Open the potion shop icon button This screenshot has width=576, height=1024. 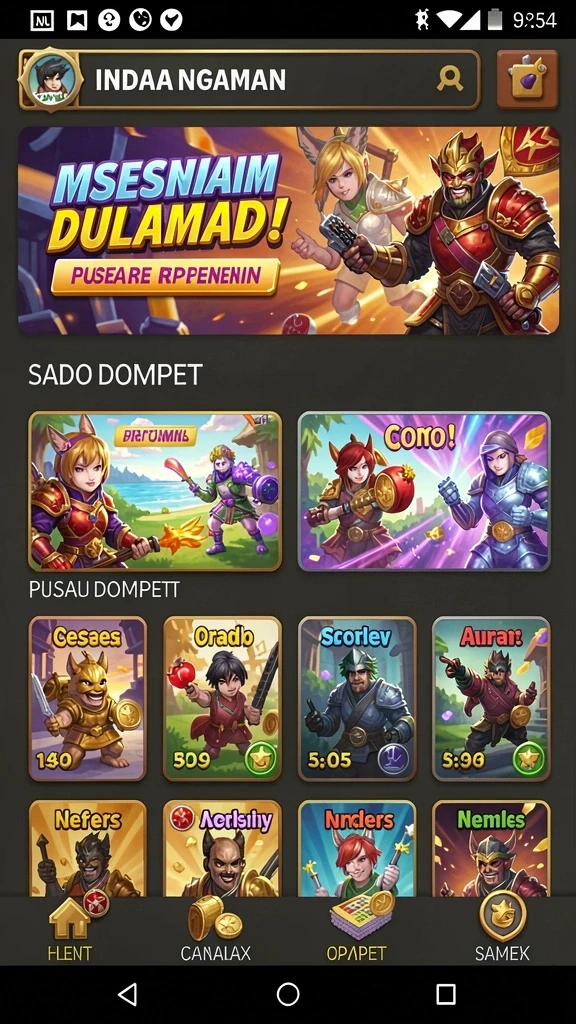click(528, 79)
